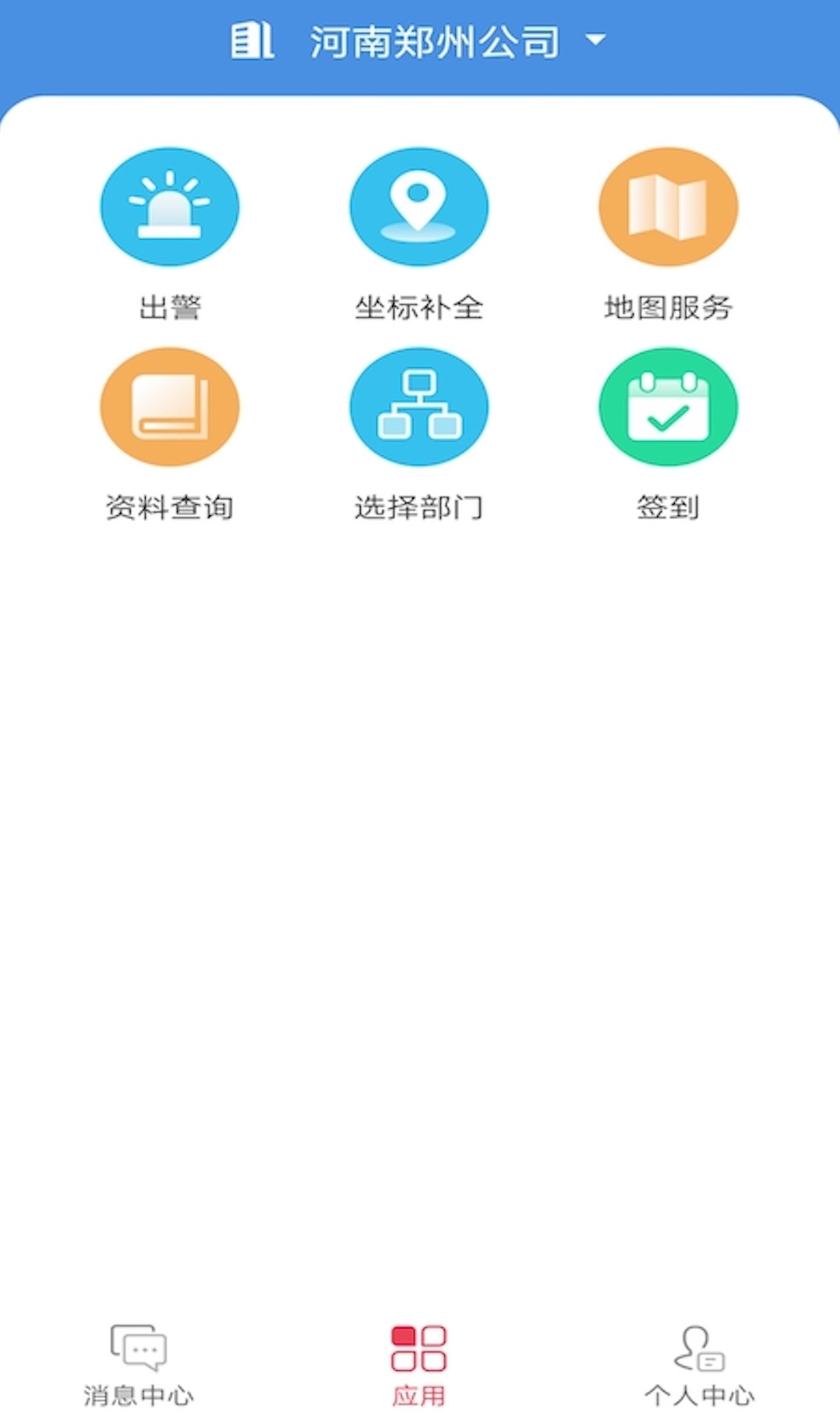This screenshot has width=840, height=1420.
Task: Tap the 签到 label to sign in
Action: [x=667, y=506]
